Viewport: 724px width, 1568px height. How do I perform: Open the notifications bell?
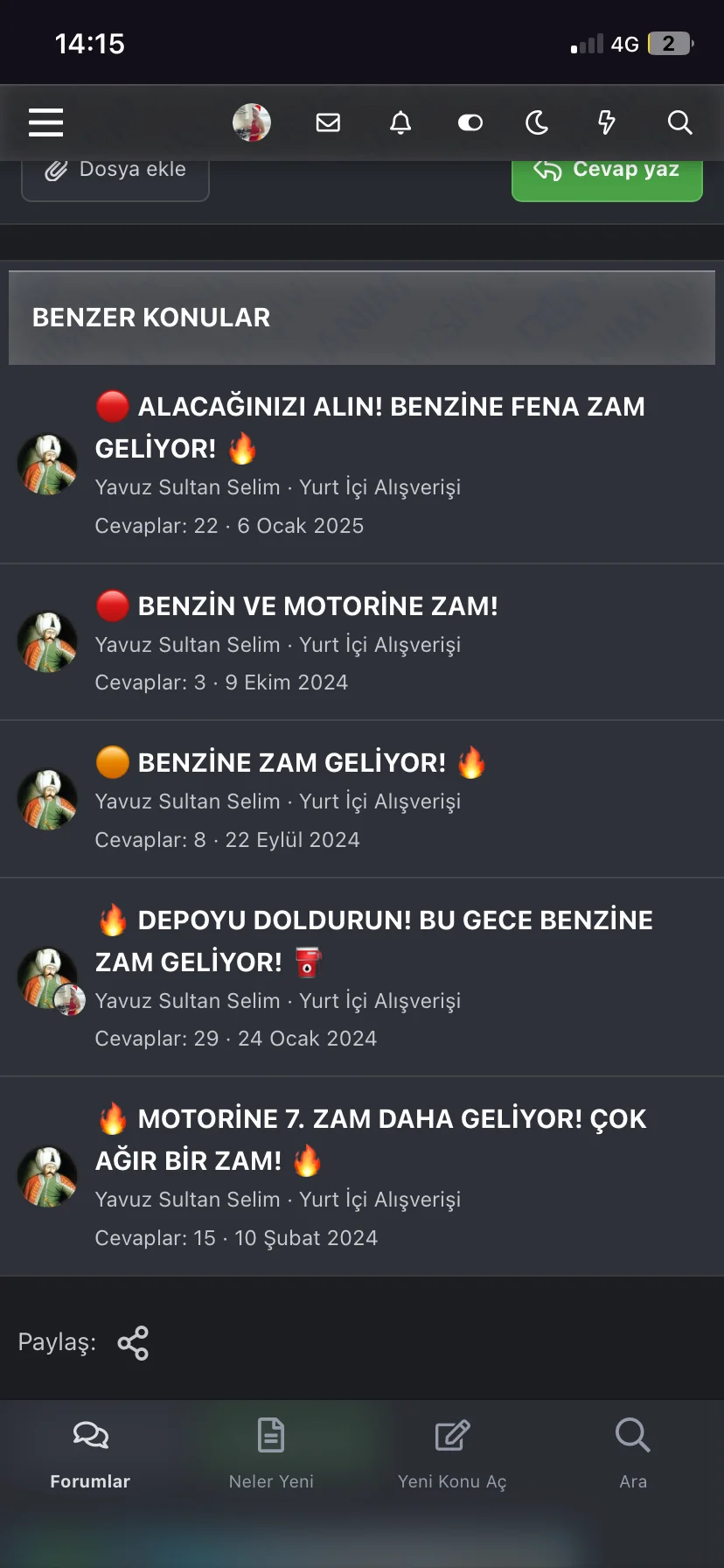[x=400, y=122]
